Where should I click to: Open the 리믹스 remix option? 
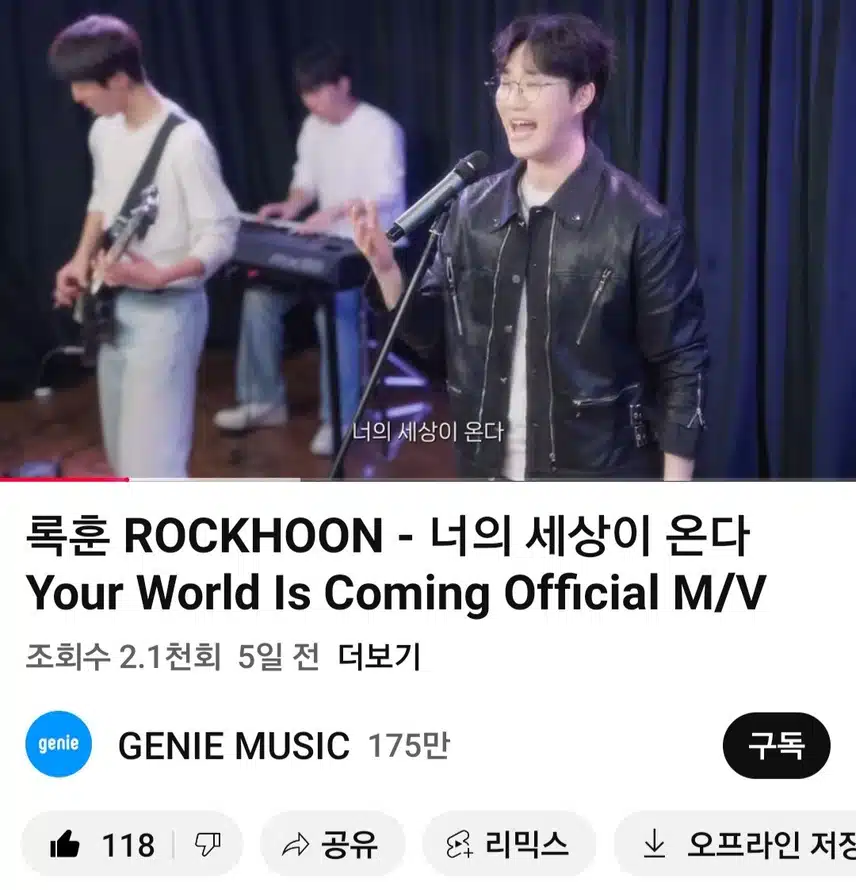(x=508, y=845)
